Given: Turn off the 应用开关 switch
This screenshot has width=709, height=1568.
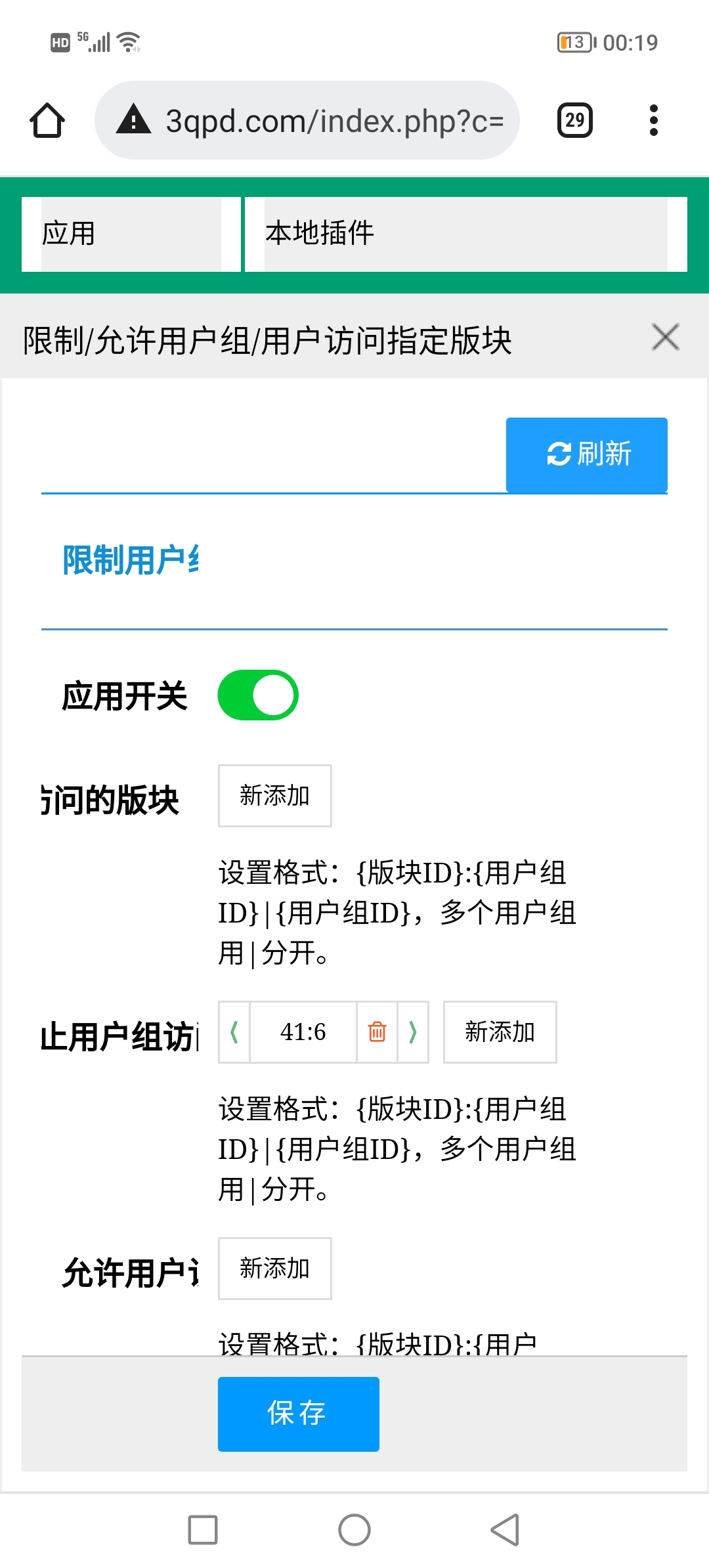Looking at the screenshot, I should coord(258,695).
